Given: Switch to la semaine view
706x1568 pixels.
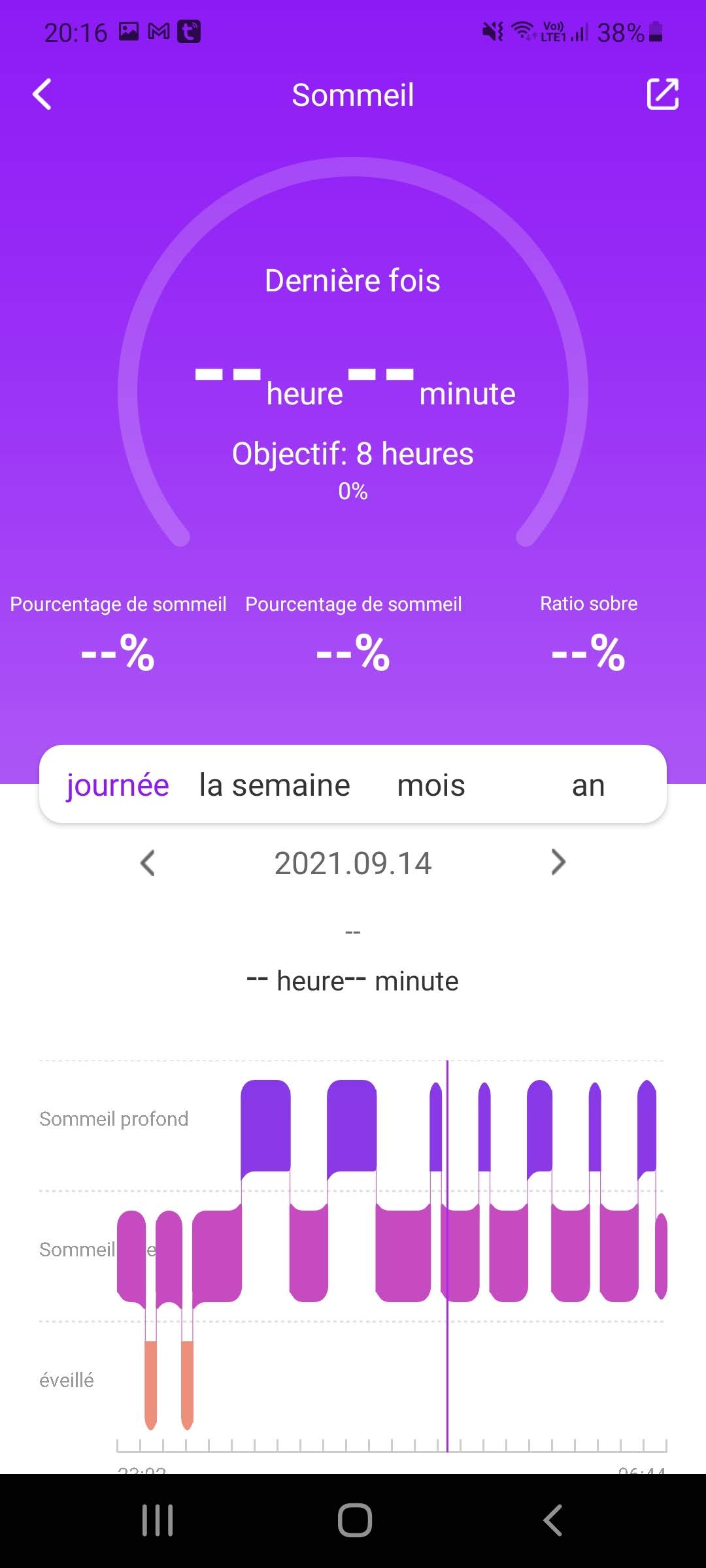Looking at the screenshot, I should (x=275, y=785).
